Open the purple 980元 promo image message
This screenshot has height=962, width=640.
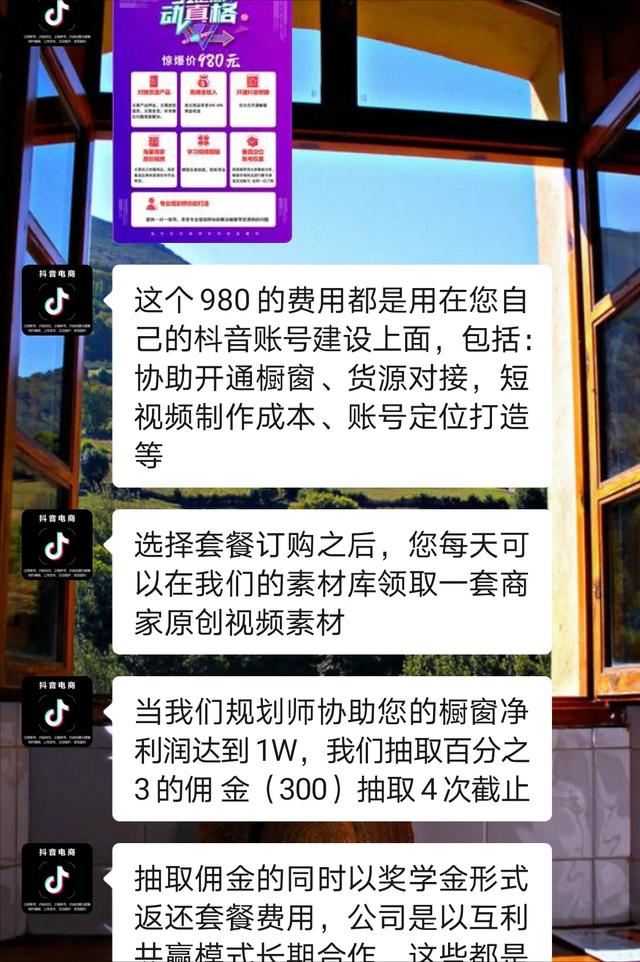pyautogui.click(x=202, y=120)
